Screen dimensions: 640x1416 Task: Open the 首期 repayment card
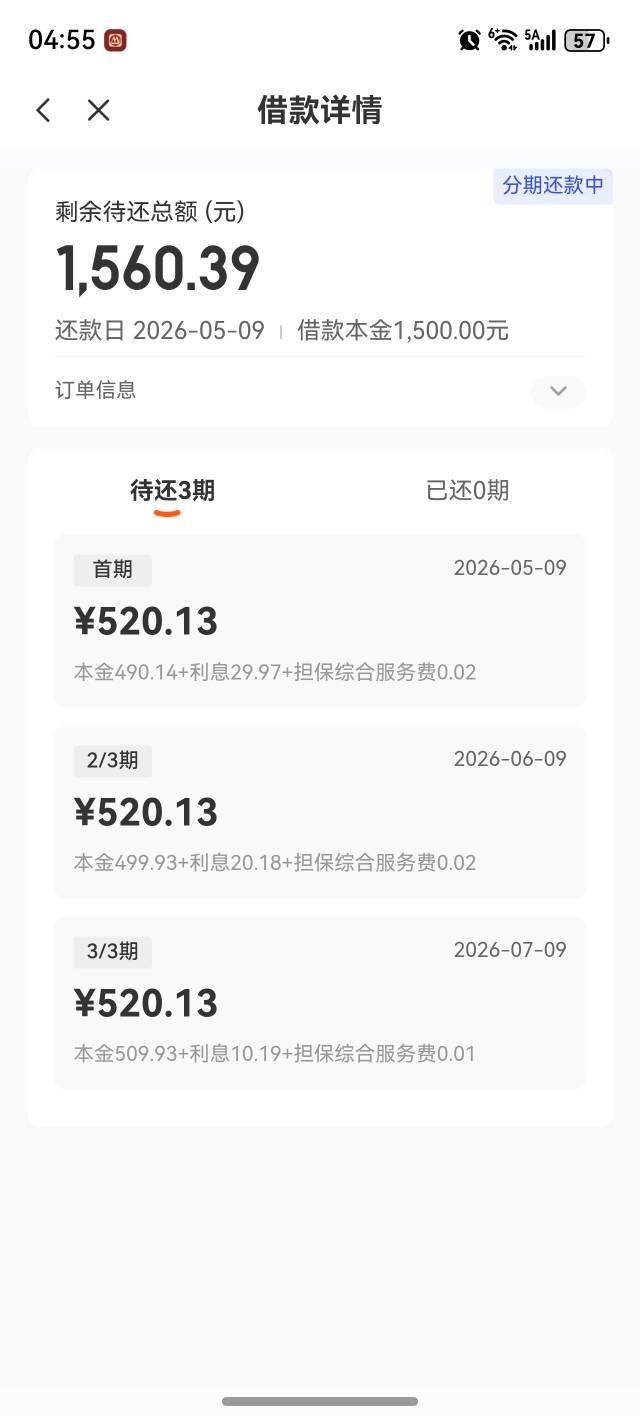[x=320, y=621]
